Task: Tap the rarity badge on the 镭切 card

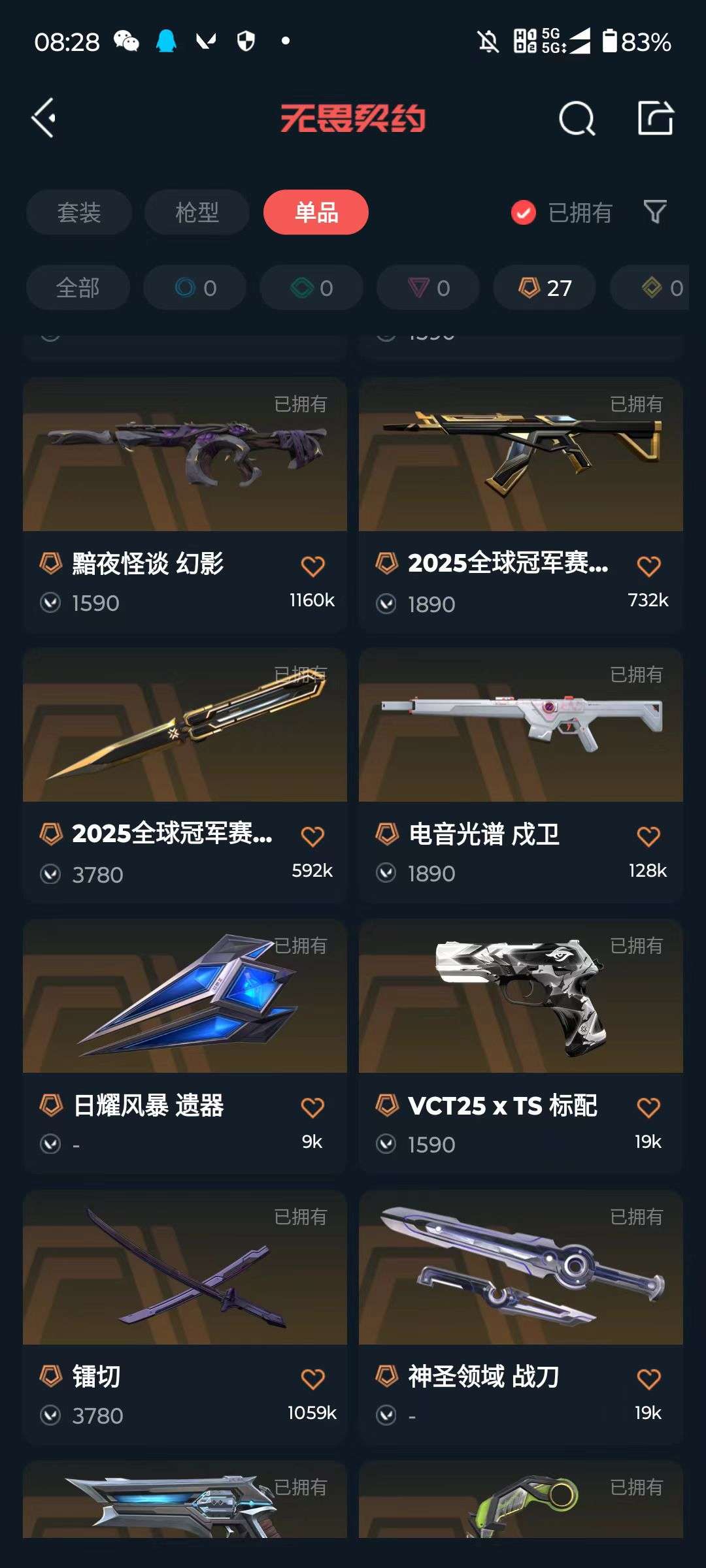Action: [x=52, y=1377]
